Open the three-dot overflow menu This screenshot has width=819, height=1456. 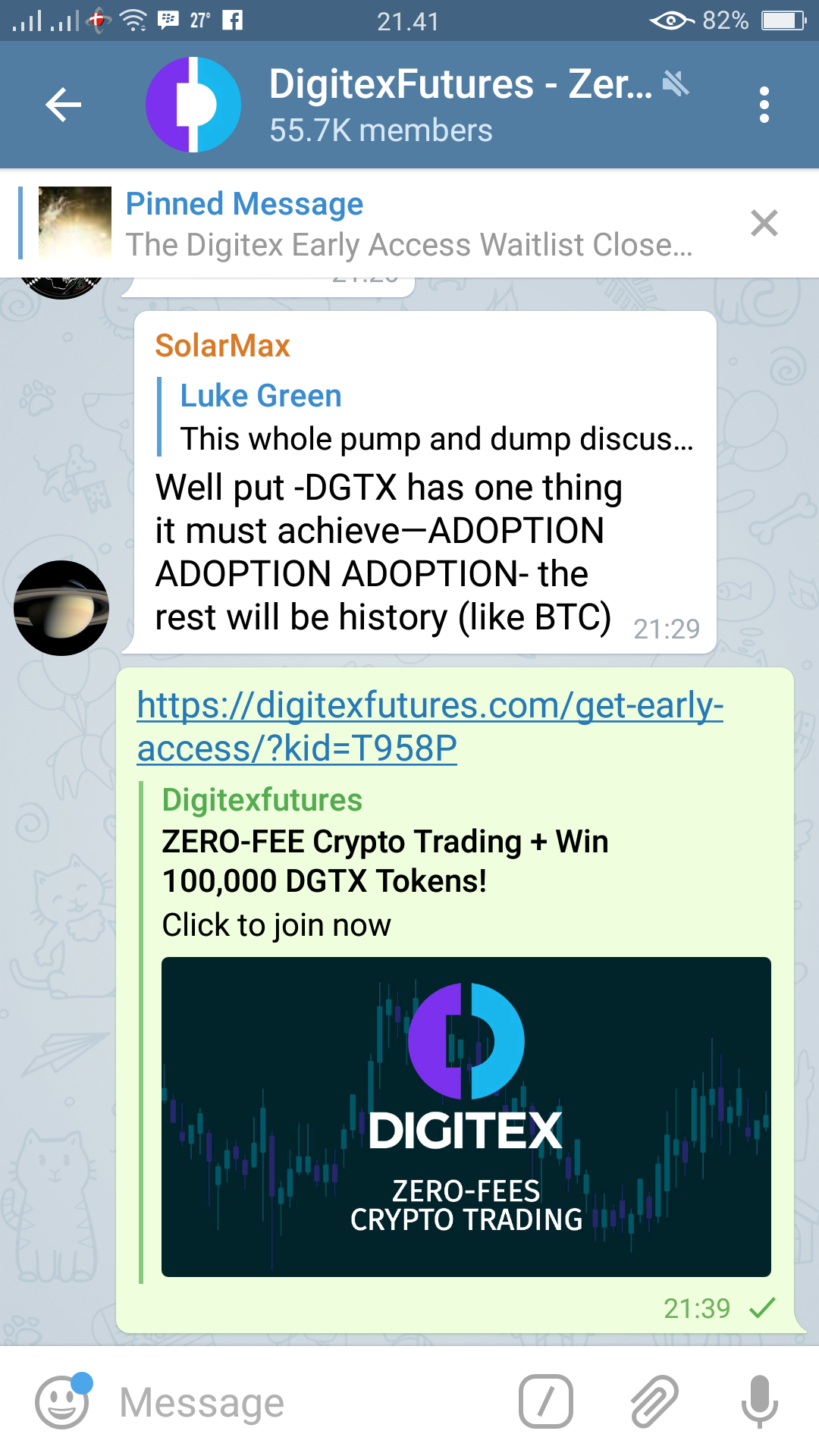pos(764,105)
